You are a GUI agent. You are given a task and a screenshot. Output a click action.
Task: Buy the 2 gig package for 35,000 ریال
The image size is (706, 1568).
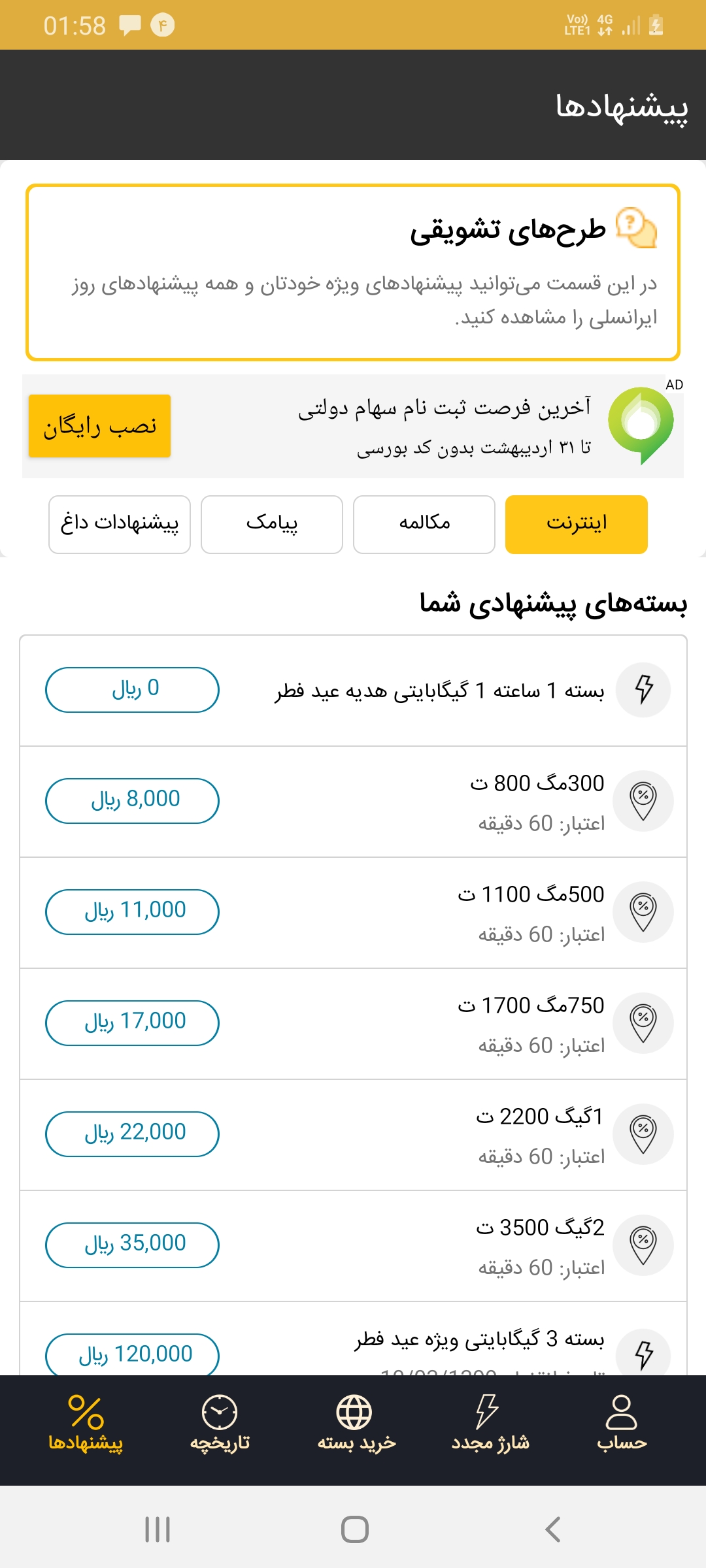click(x=132, y=1245)
